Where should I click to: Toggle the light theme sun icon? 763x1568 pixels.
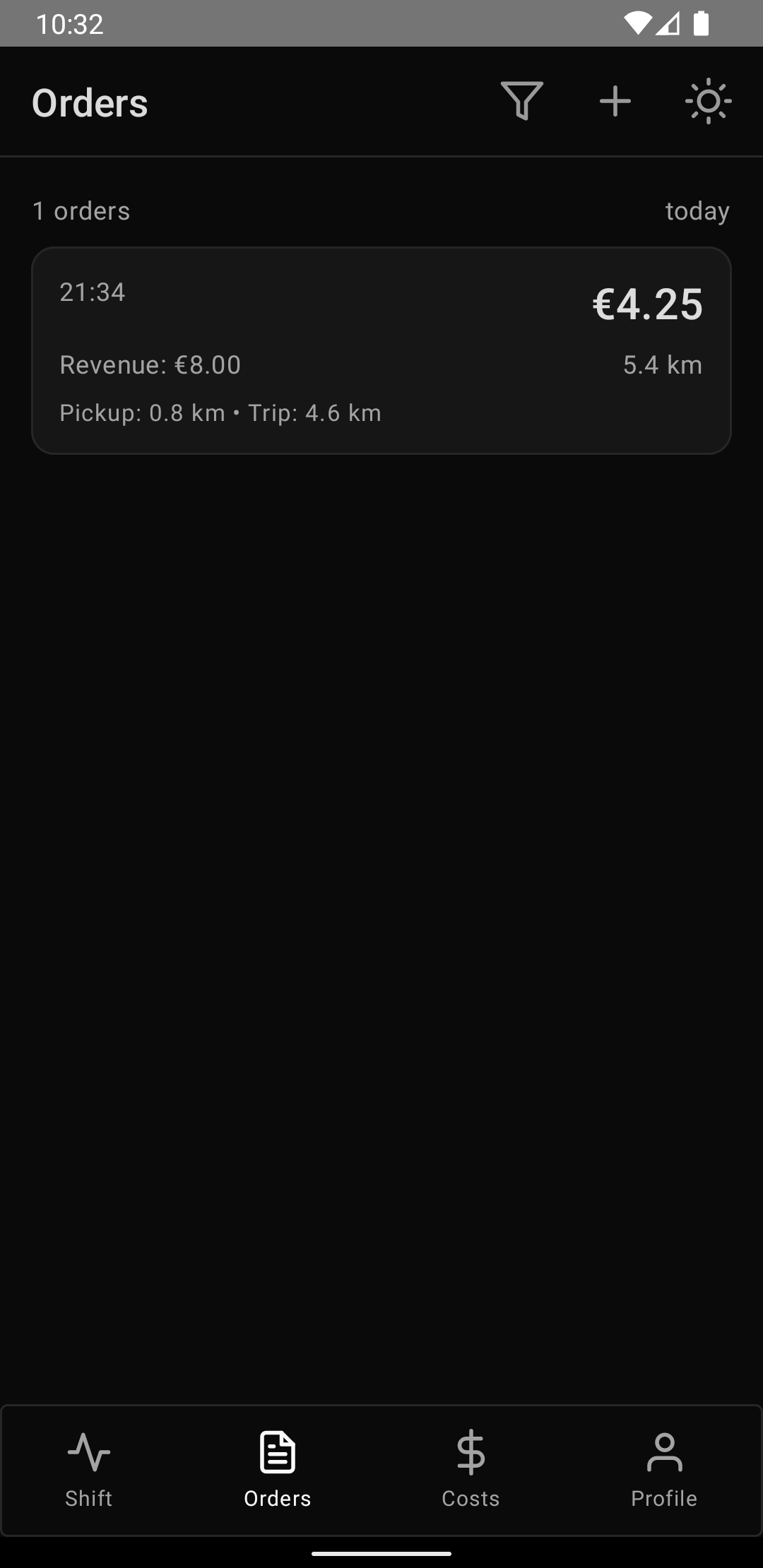coord(708,102)
